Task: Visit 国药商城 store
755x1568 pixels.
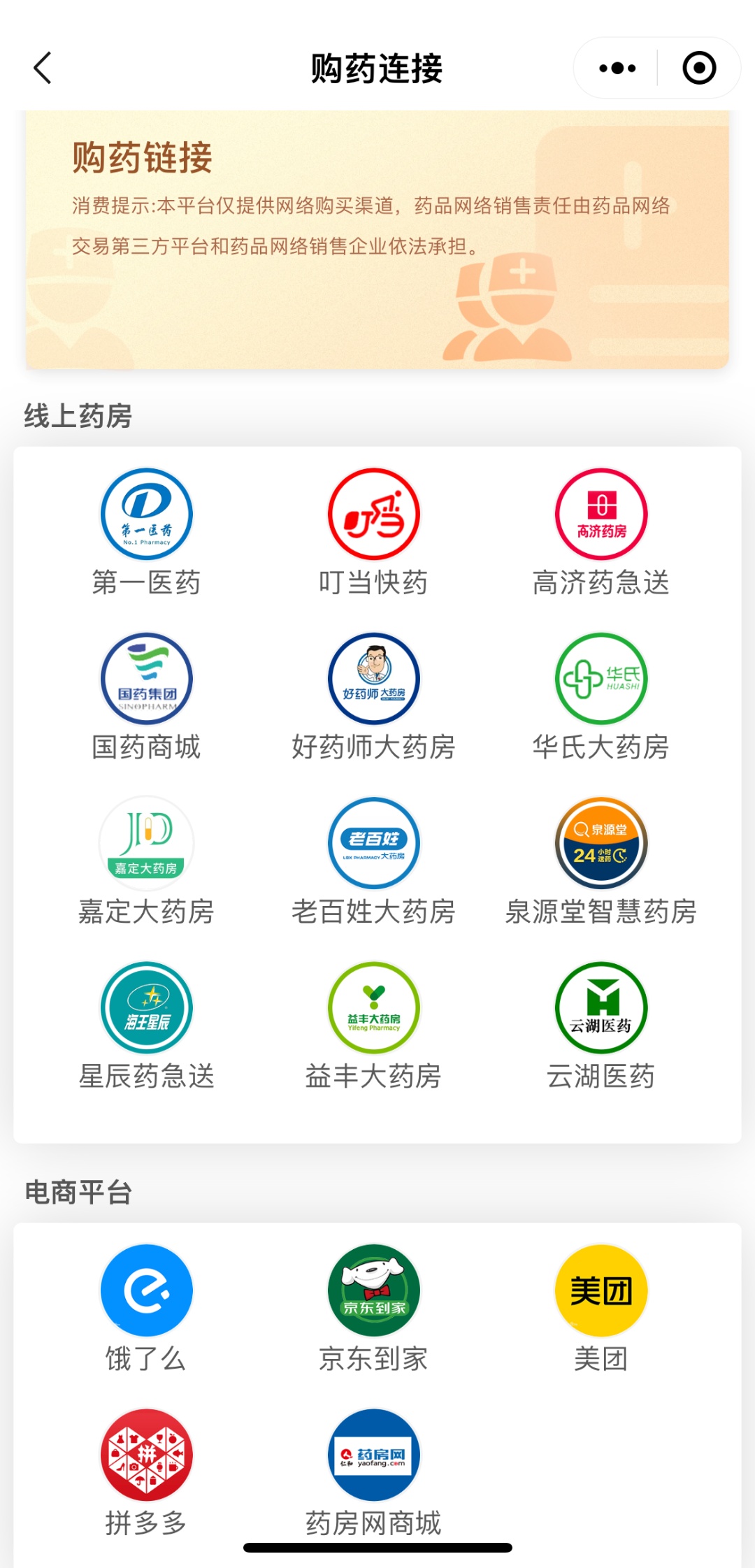Action: pos(147,679)
